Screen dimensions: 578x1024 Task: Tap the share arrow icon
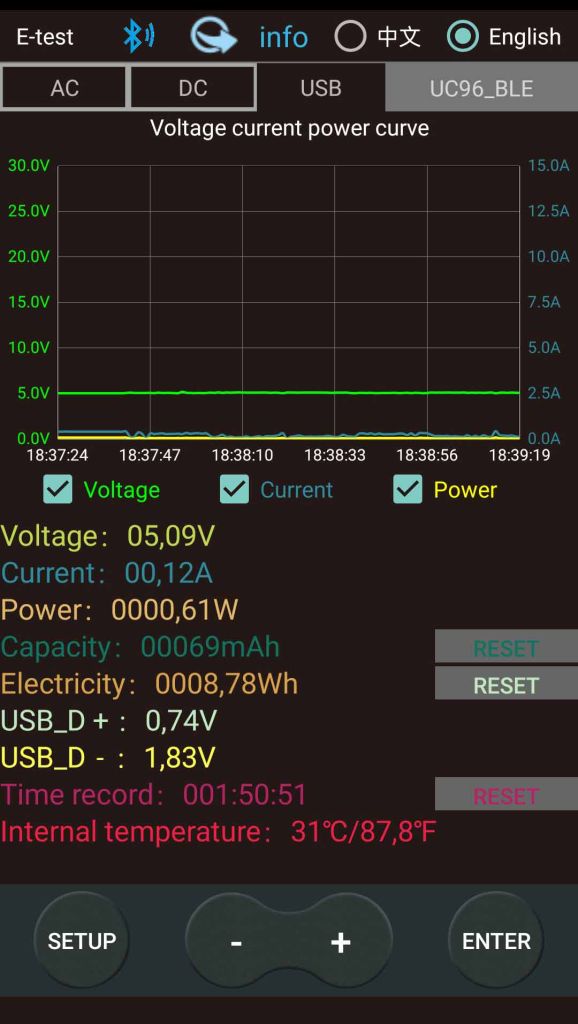click(x=214, y=36)
